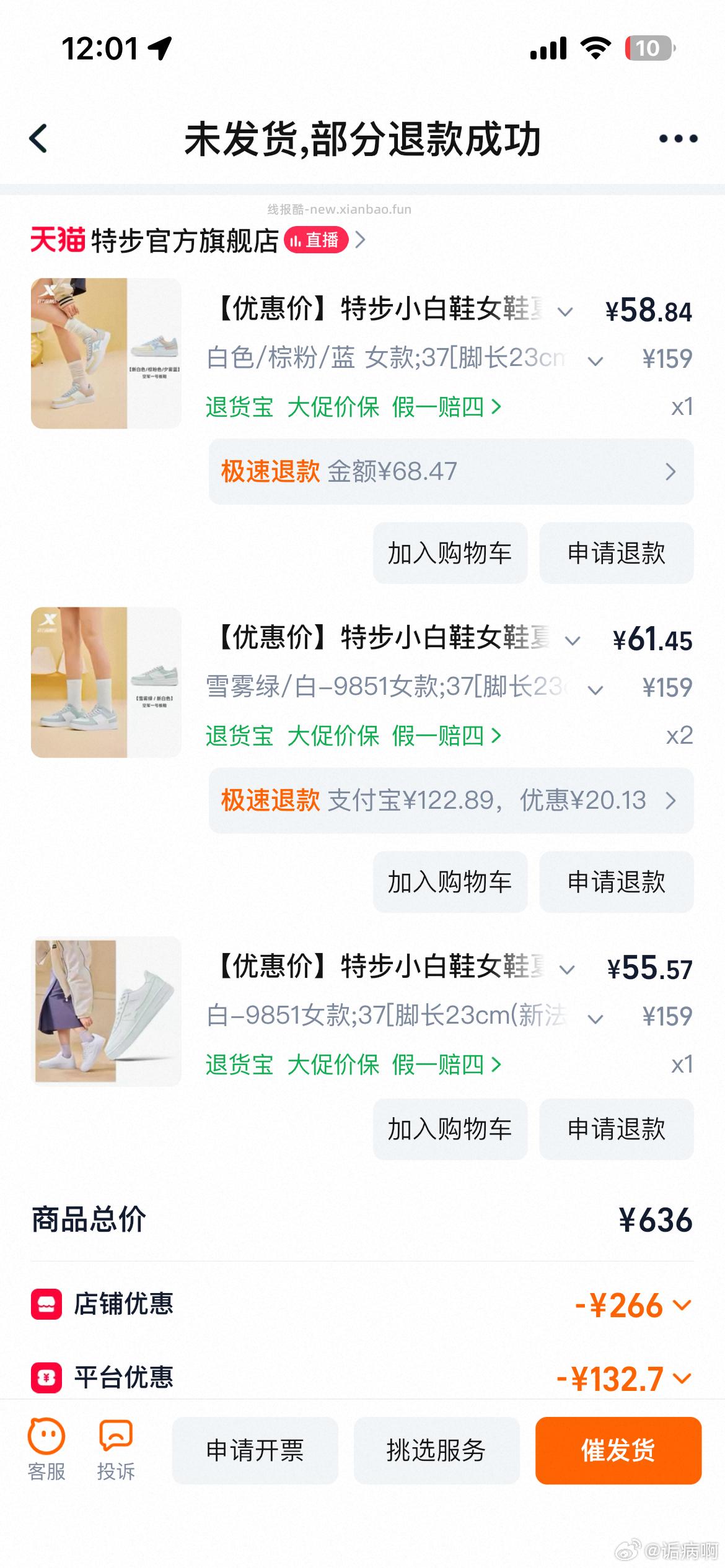Screen dimensions: 725x1568
Task: Expand the first product title dropdown
Action: click(565, 313)
